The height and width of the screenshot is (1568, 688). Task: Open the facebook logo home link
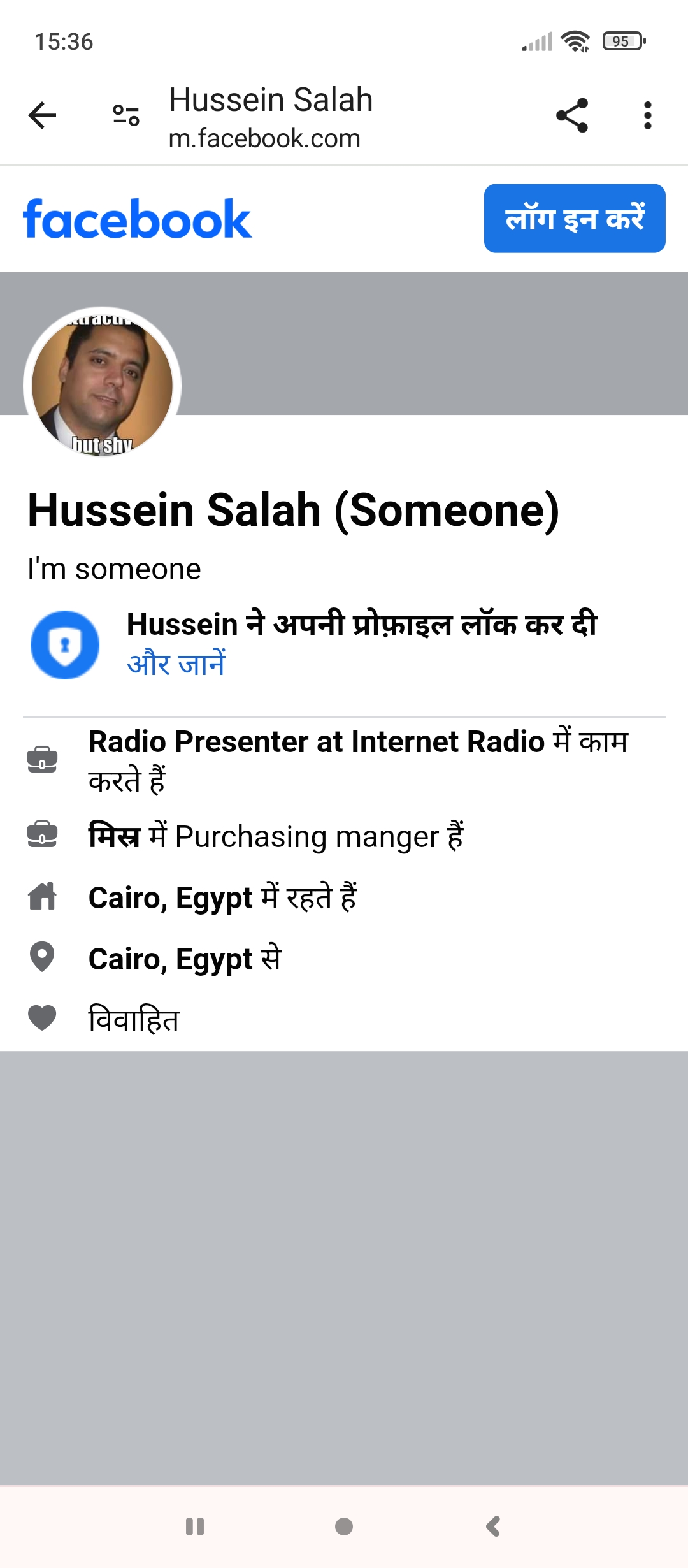click(138, 219)
